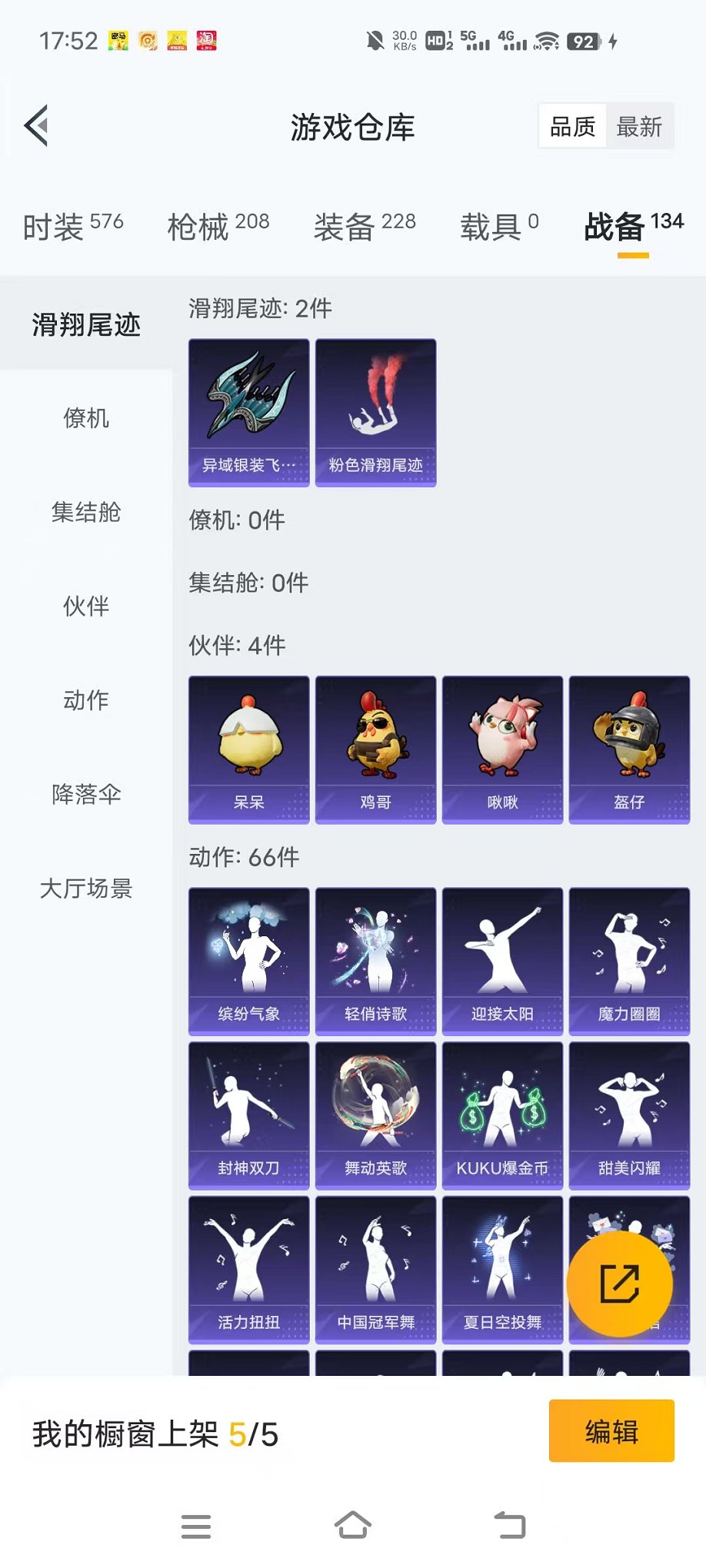The width and height of the screenshot is (706, 1568).
Task: Expand the 降落伞 category
Action: 86,795
